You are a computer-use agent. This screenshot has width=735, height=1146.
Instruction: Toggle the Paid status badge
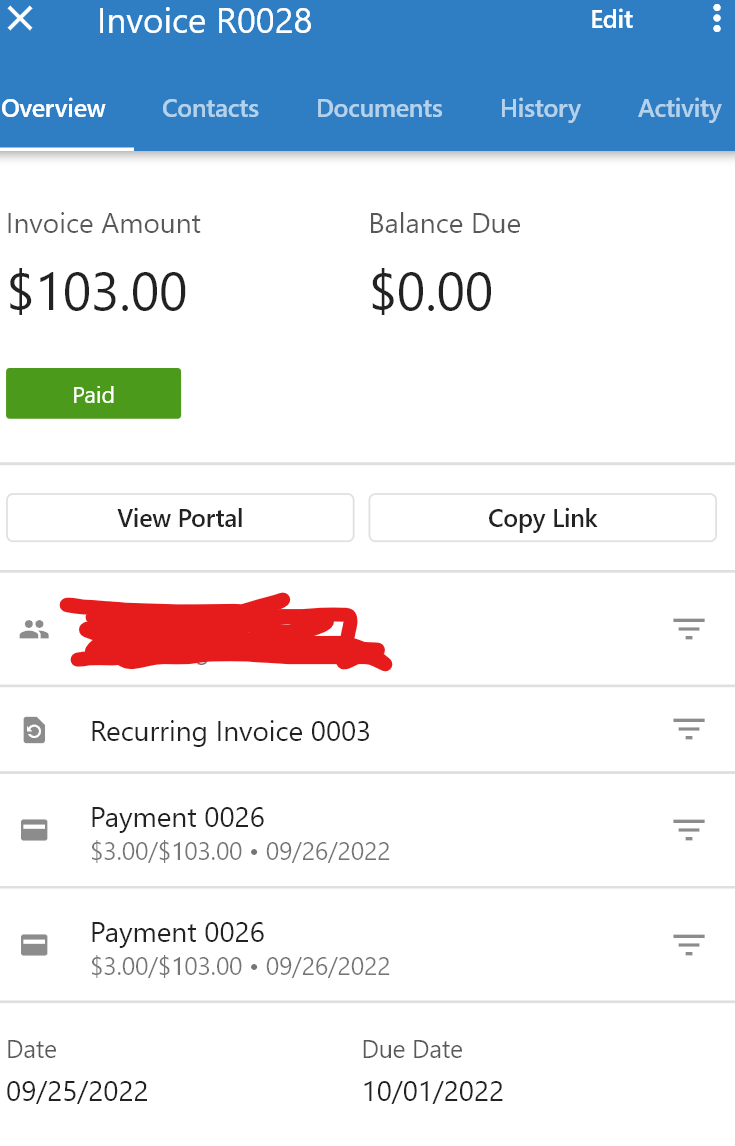(x=93, y=393)
